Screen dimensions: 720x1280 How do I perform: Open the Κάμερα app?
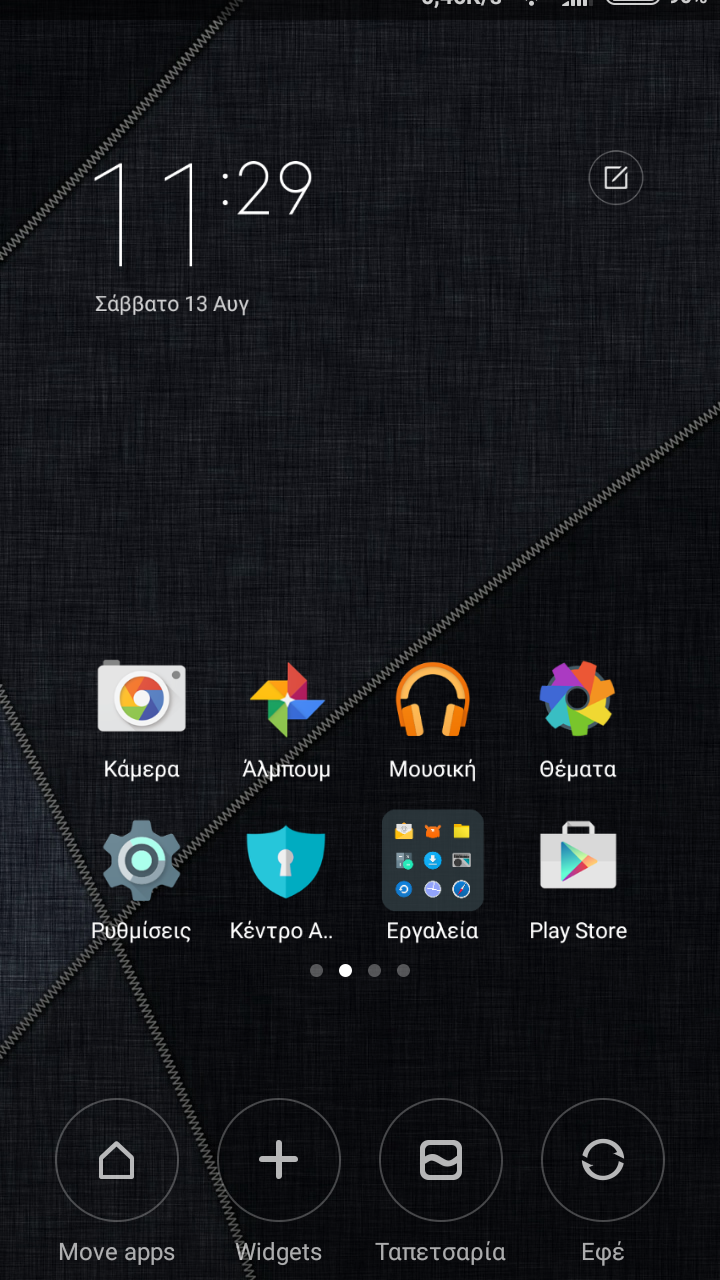point(142,698)
